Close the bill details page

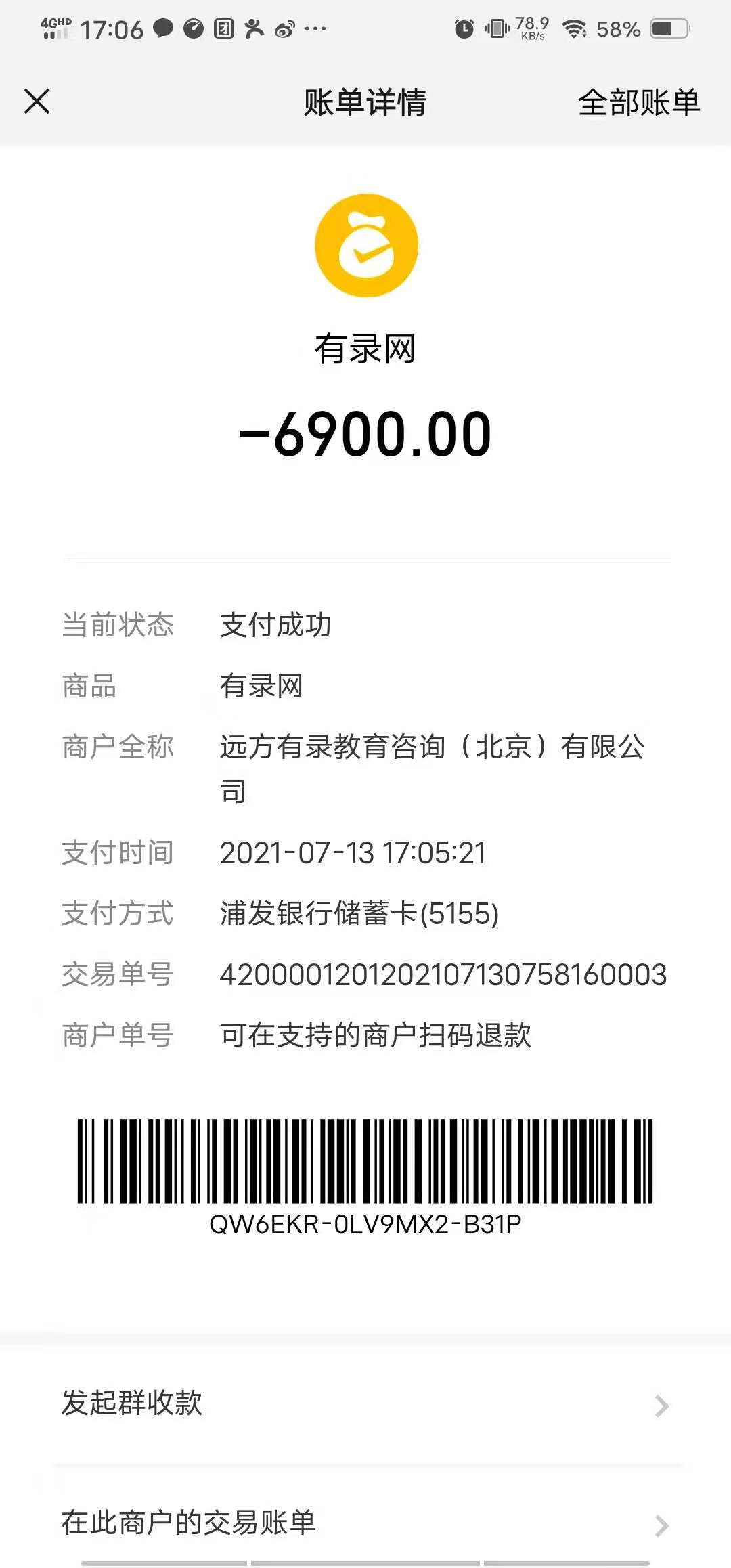[x=37, y=102]
